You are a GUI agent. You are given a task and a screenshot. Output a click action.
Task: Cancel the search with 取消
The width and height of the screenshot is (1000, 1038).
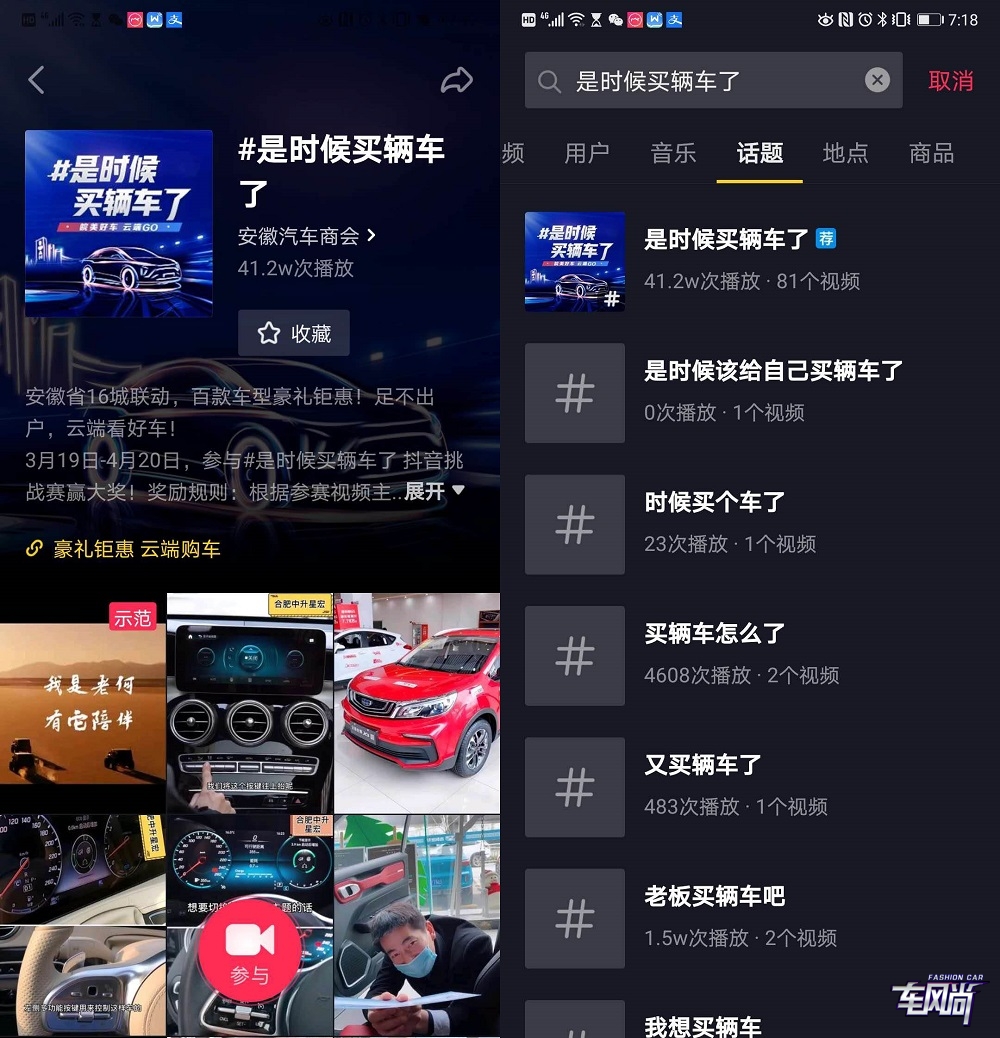[x=950, y=81]
